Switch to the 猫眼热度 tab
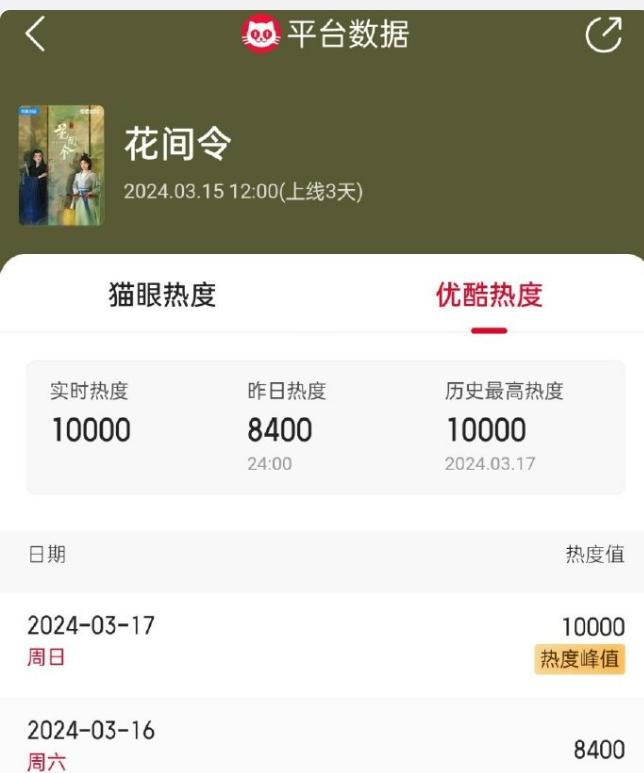Viewport: 644px width, 773px height. tap(162, 295)
